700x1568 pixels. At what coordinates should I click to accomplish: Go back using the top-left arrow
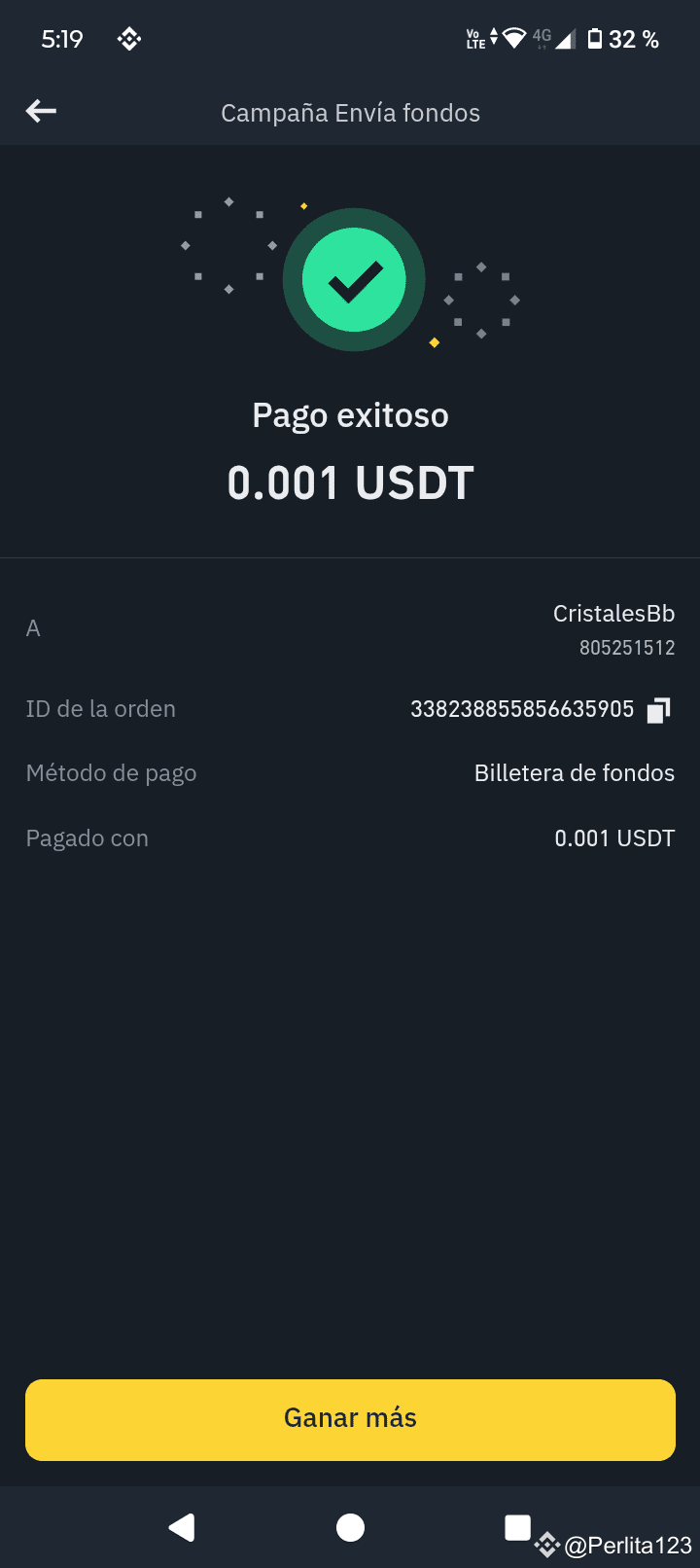(41, 112)
